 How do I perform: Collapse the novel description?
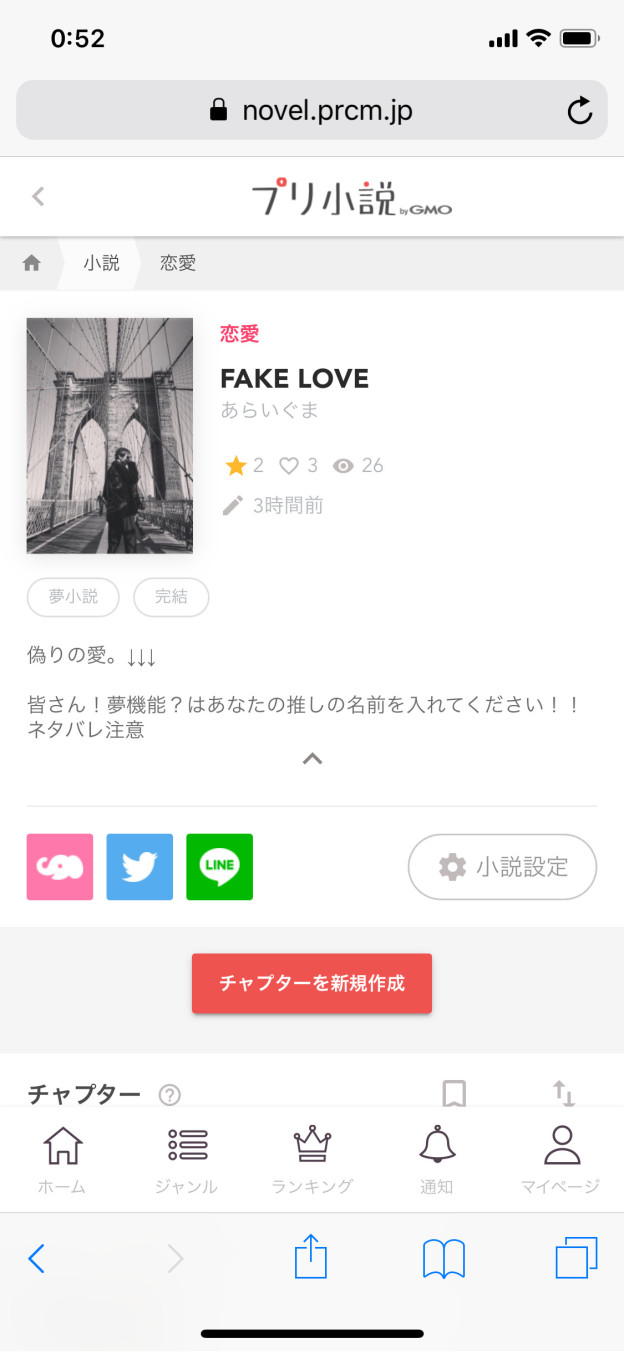(x=312, y=759)
